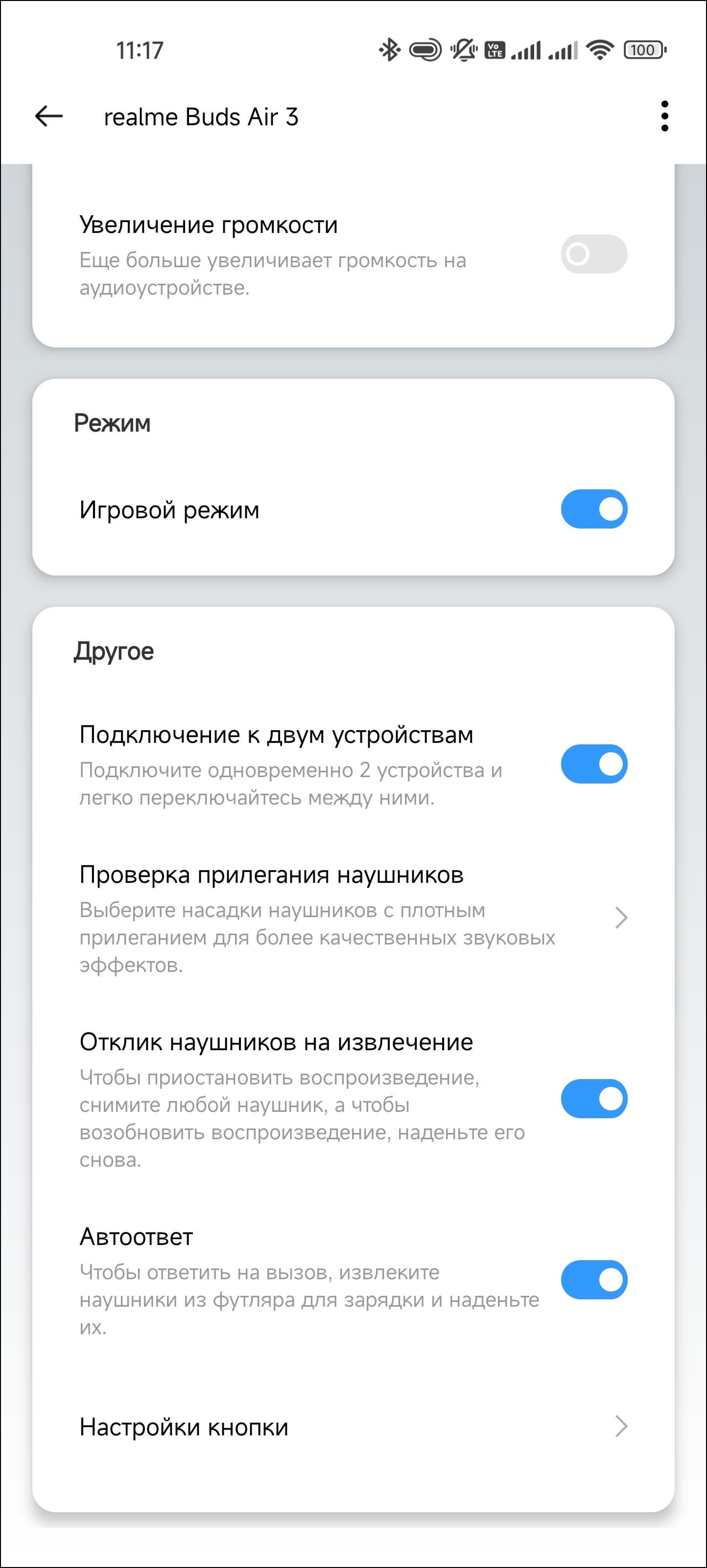Turn off Игровой режим

click(x=594, y=509)
